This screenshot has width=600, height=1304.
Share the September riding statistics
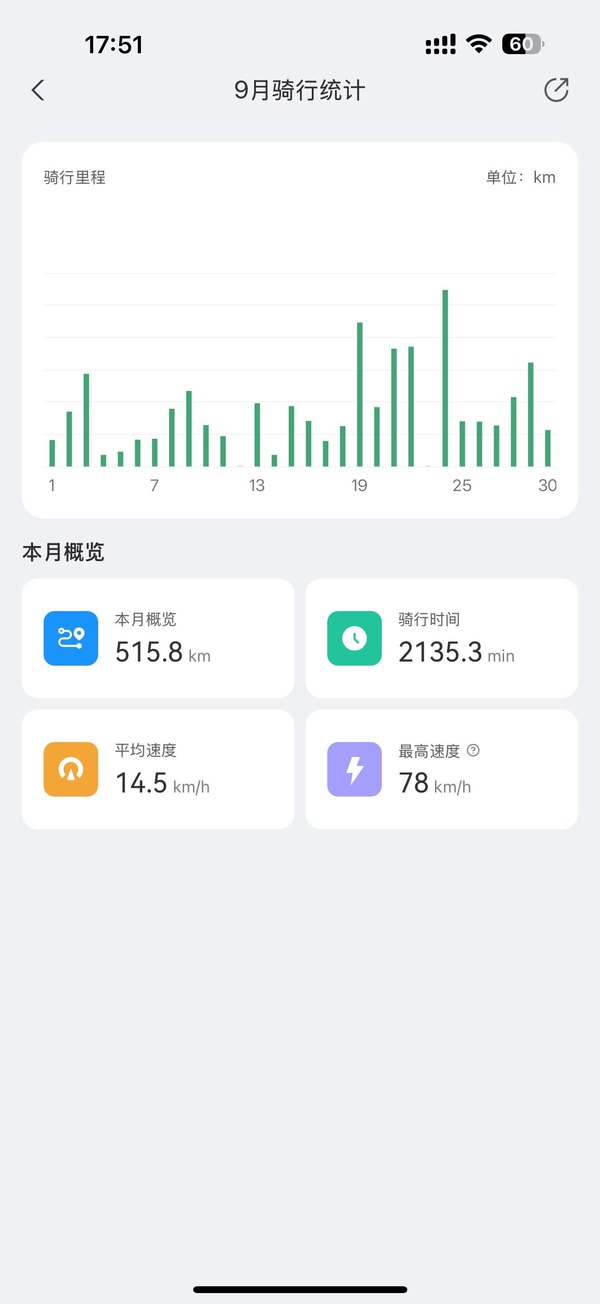pos(556,90)
